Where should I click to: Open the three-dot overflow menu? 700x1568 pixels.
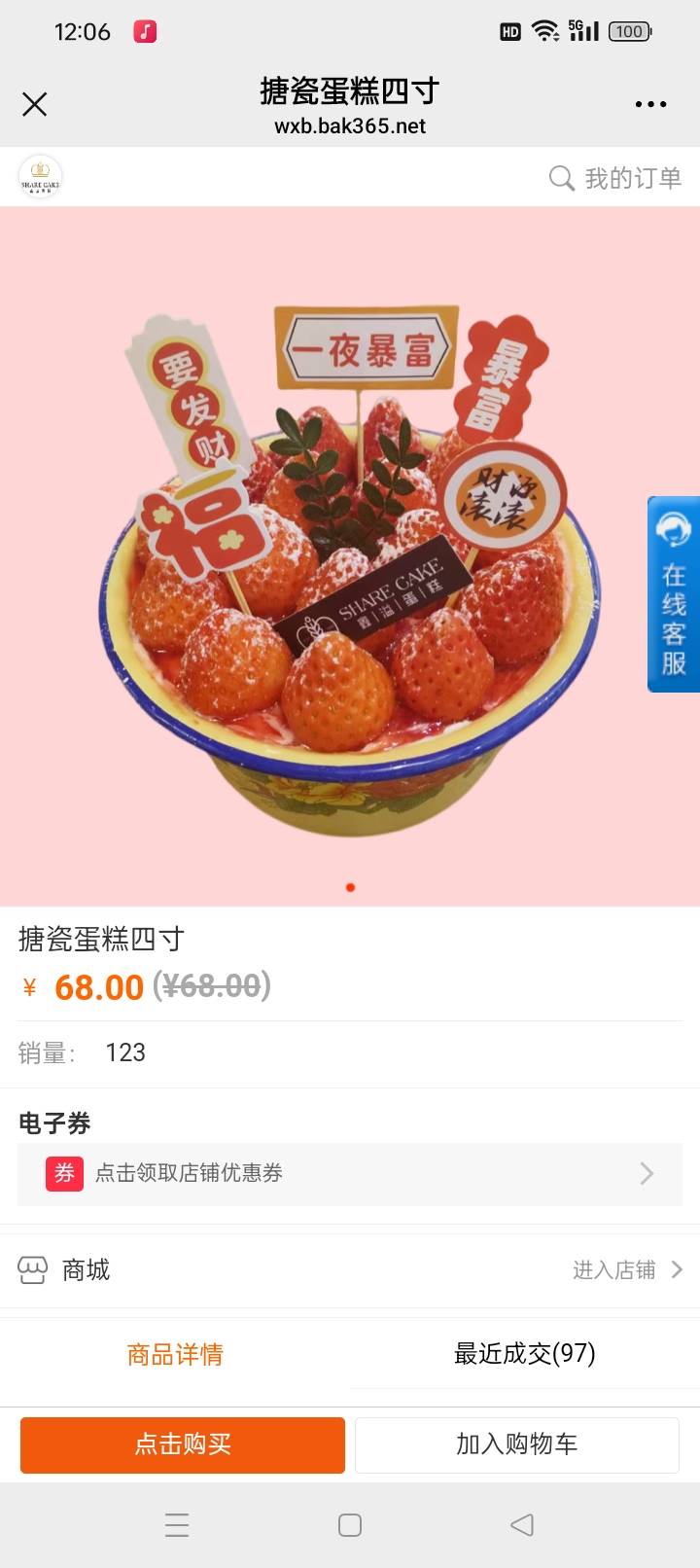pyautogui.click(x=650, y=104)
